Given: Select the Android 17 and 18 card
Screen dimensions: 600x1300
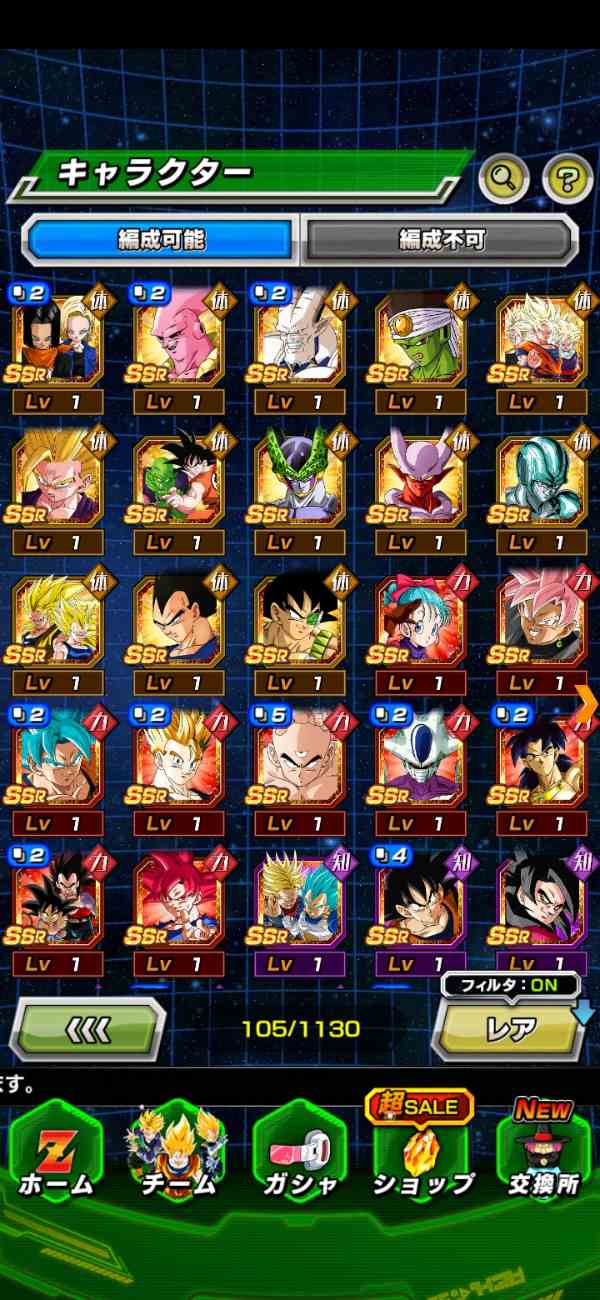Looking at the screenshot, I should 58,340.
